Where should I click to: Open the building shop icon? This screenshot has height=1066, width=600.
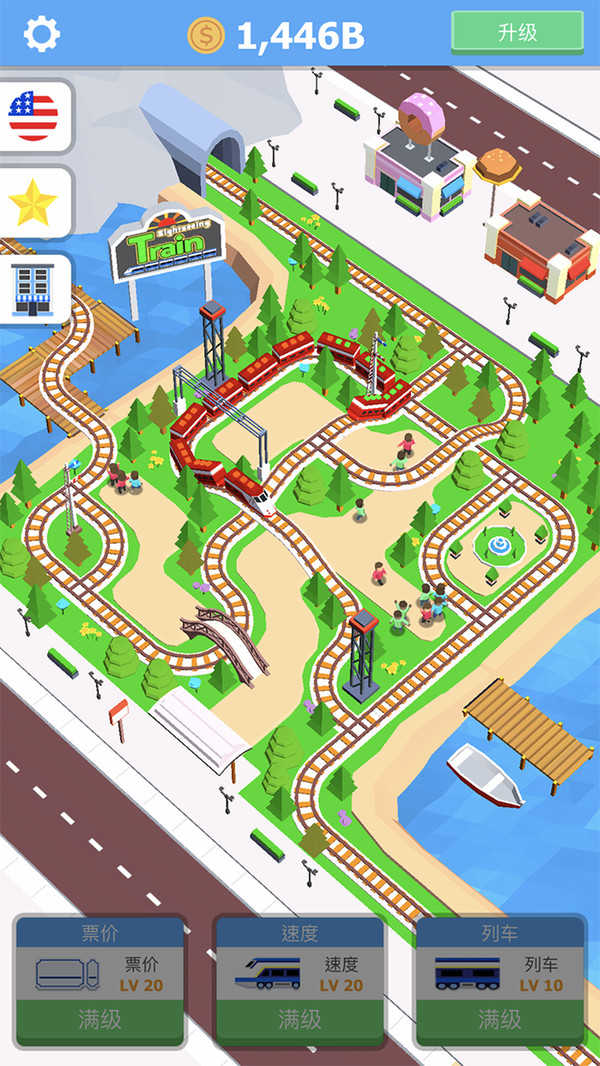(x=34, y=290)
